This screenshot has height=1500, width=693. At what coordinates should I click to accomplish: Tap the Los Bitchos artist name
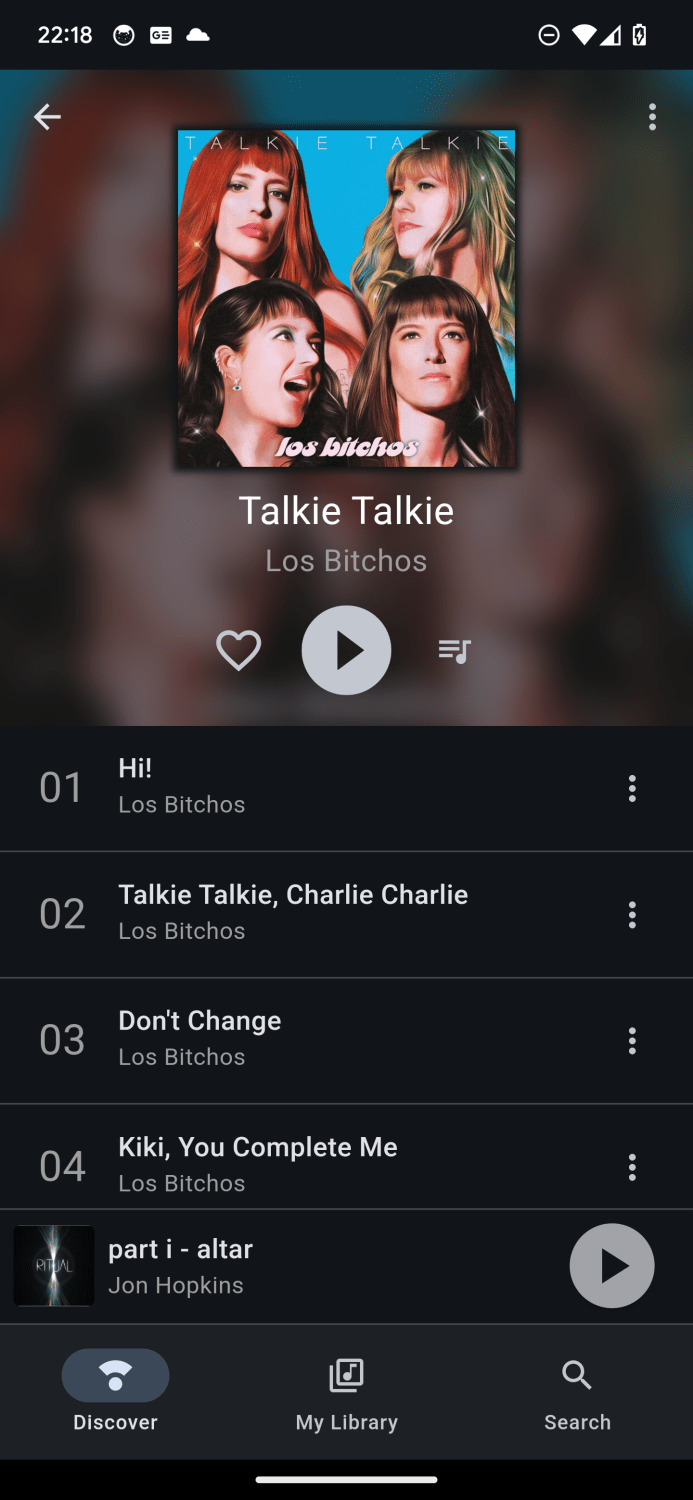(x=346, y=560)
